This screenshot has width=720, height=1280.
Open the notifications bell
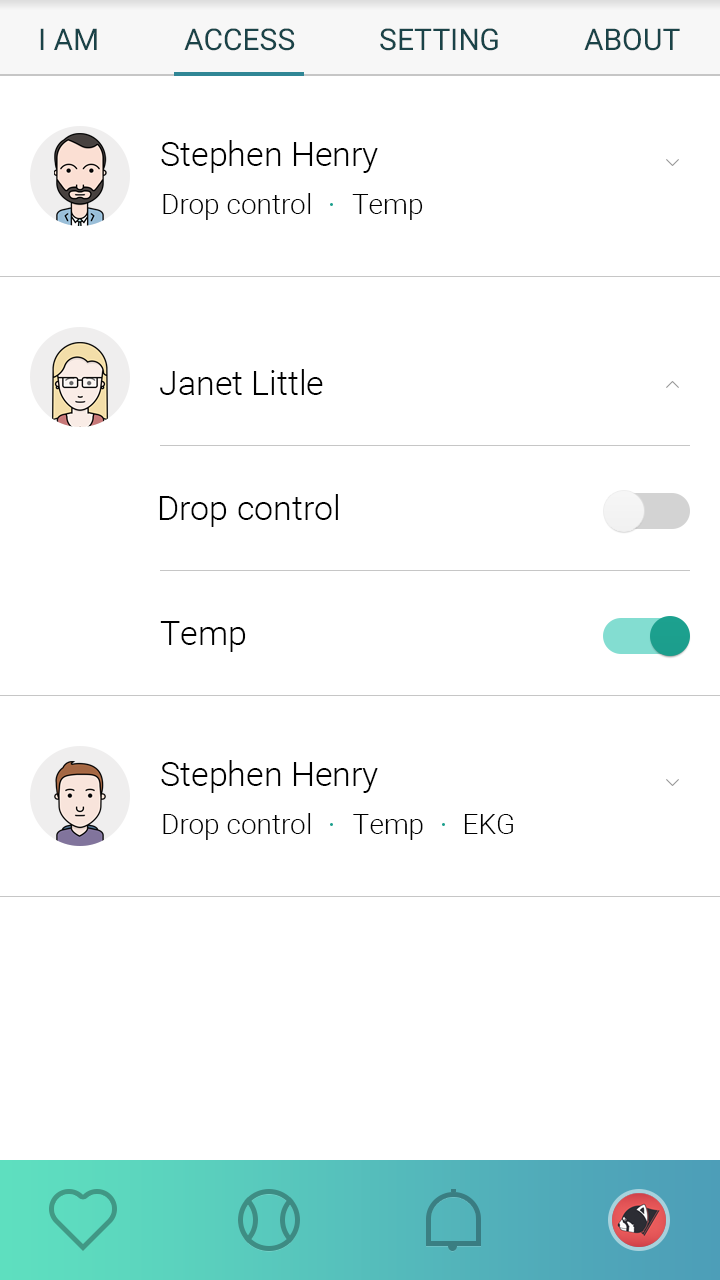tap(453, 1220)
